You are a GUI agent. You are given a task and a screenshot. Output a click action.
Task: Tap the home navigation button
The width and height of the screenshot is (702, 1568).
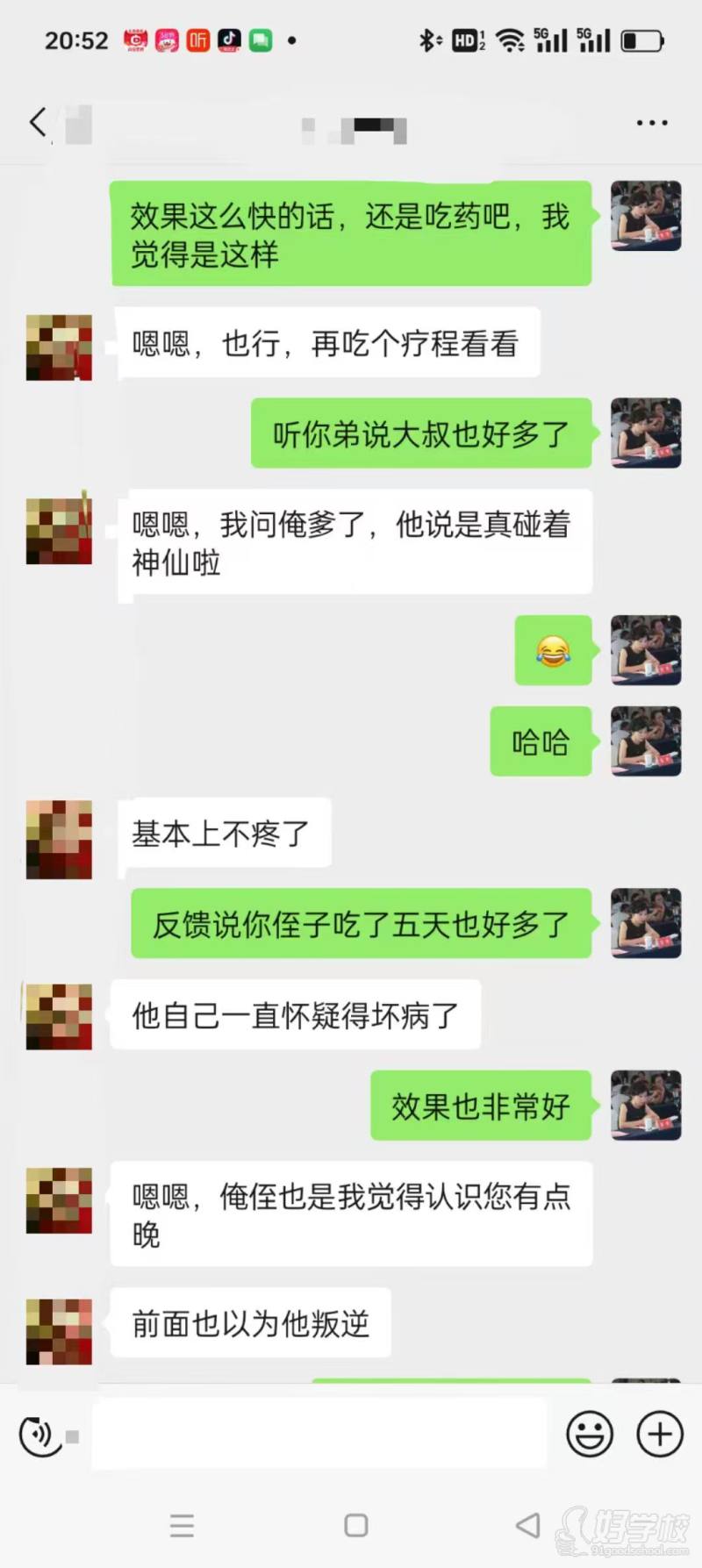(355, 1525)
